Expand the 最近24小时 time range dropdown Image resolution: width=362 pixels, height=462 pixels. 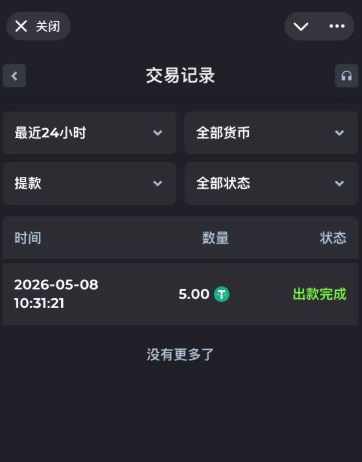89,133
